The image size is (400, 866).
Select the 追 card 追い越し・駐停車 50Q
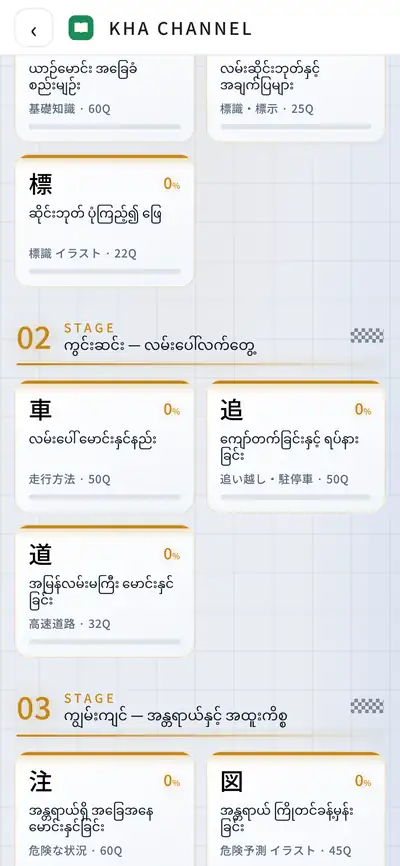pos(296,446)
